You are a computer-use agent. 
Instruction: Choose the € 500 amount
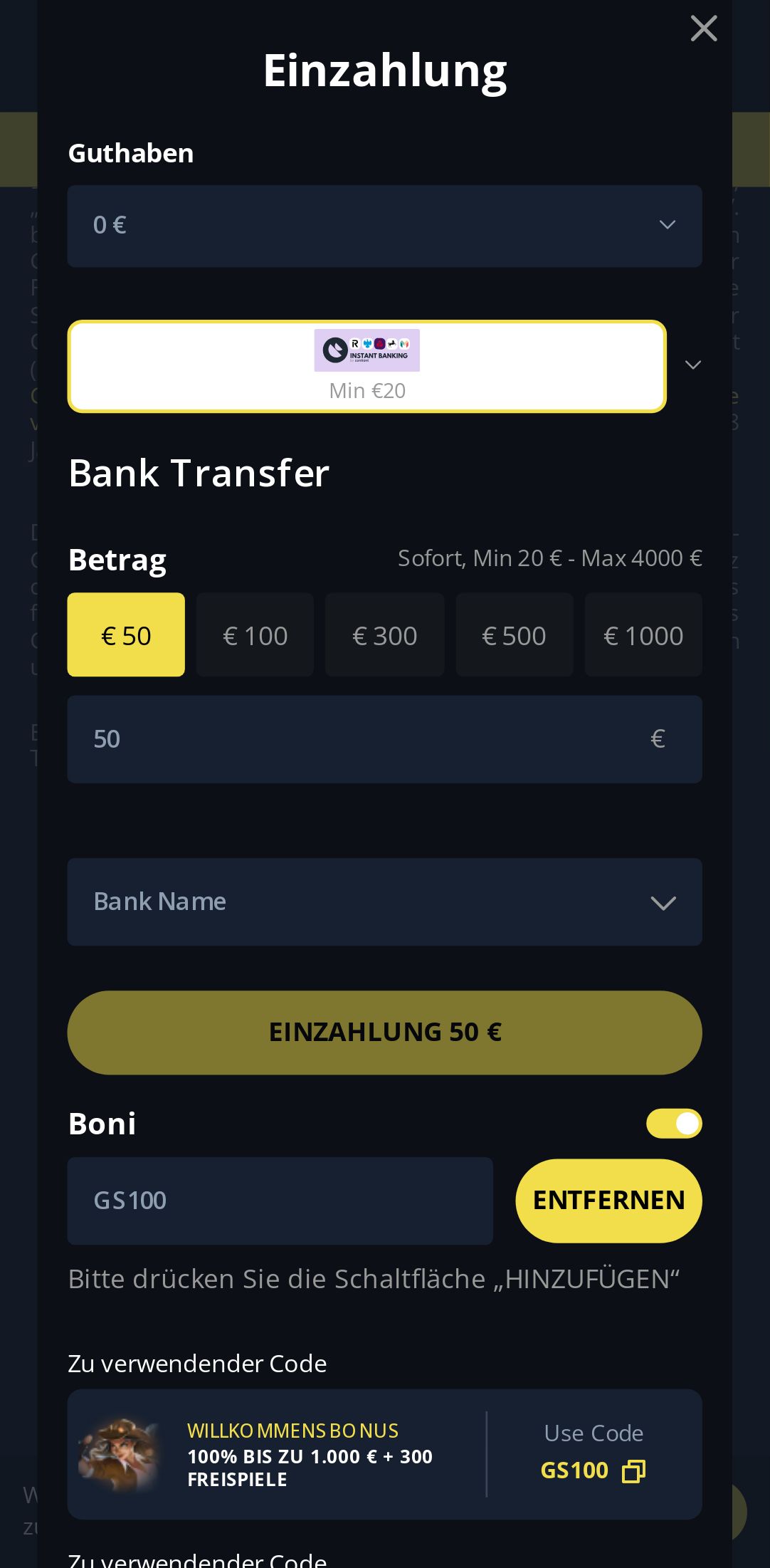(514, 634)
